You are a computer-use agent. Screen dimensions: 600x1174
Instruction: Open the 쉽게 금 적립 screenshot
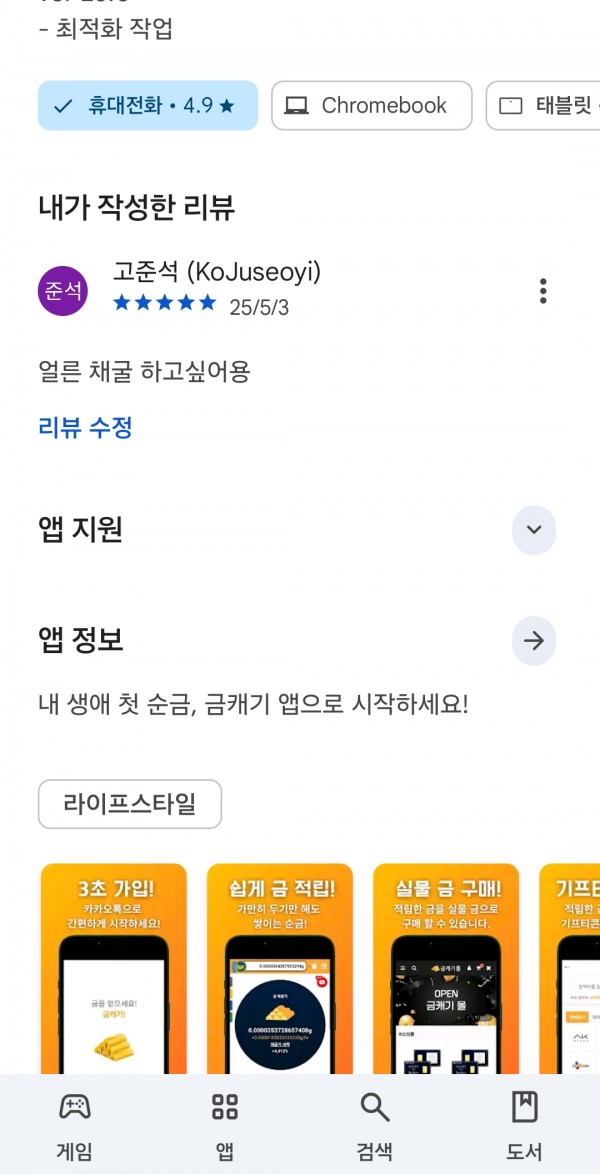[x=280, y=968]
